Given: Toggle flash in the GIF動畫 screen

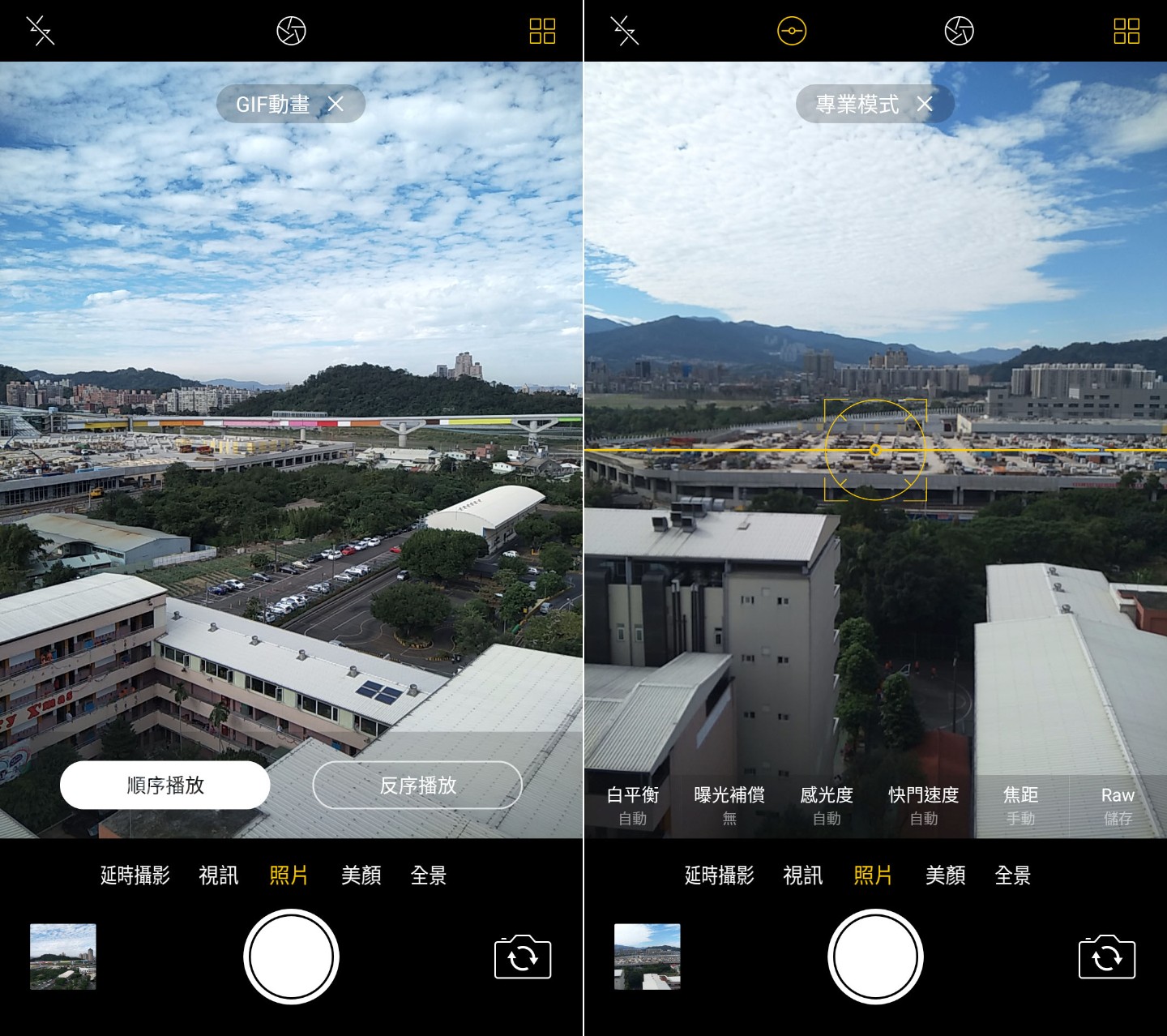Looking at the screenshot, I should click(41, 32).
